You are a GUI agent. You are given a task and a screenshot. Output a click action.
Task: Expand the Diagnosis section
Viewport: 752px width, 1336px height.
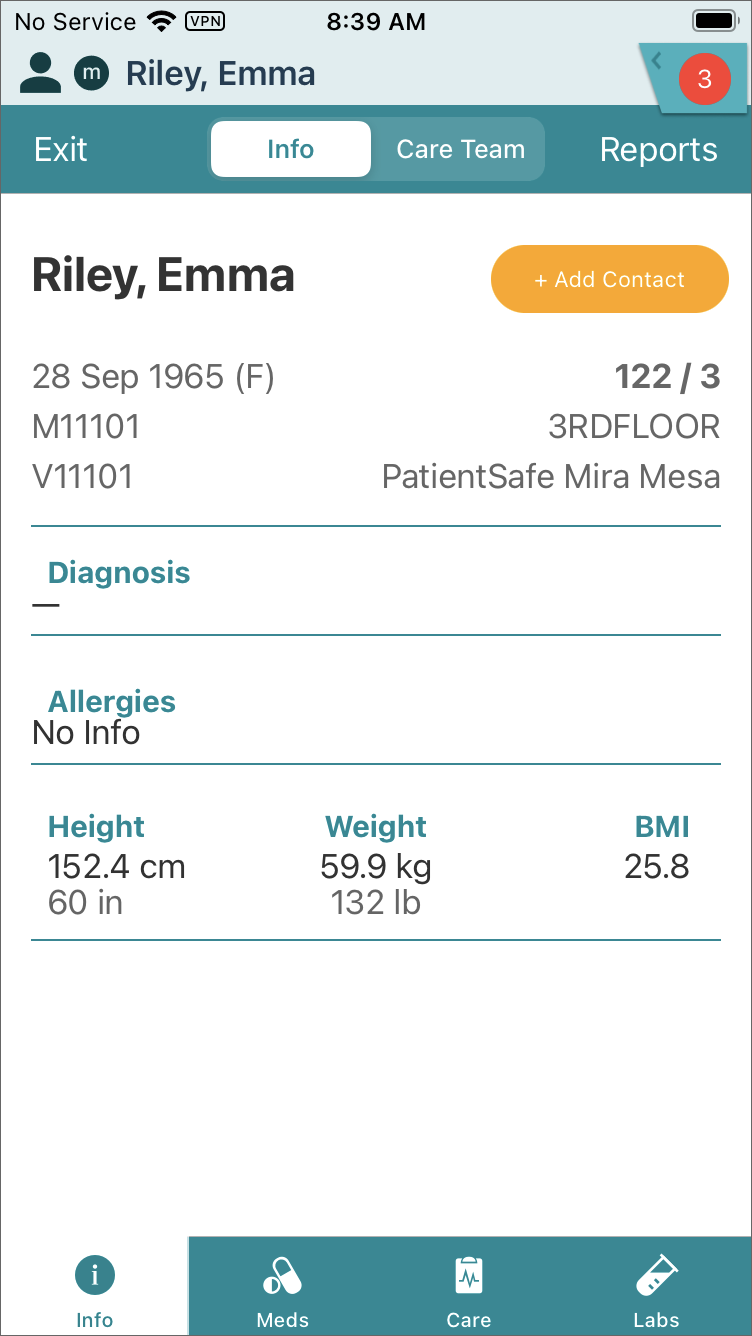tap(118, 573)
